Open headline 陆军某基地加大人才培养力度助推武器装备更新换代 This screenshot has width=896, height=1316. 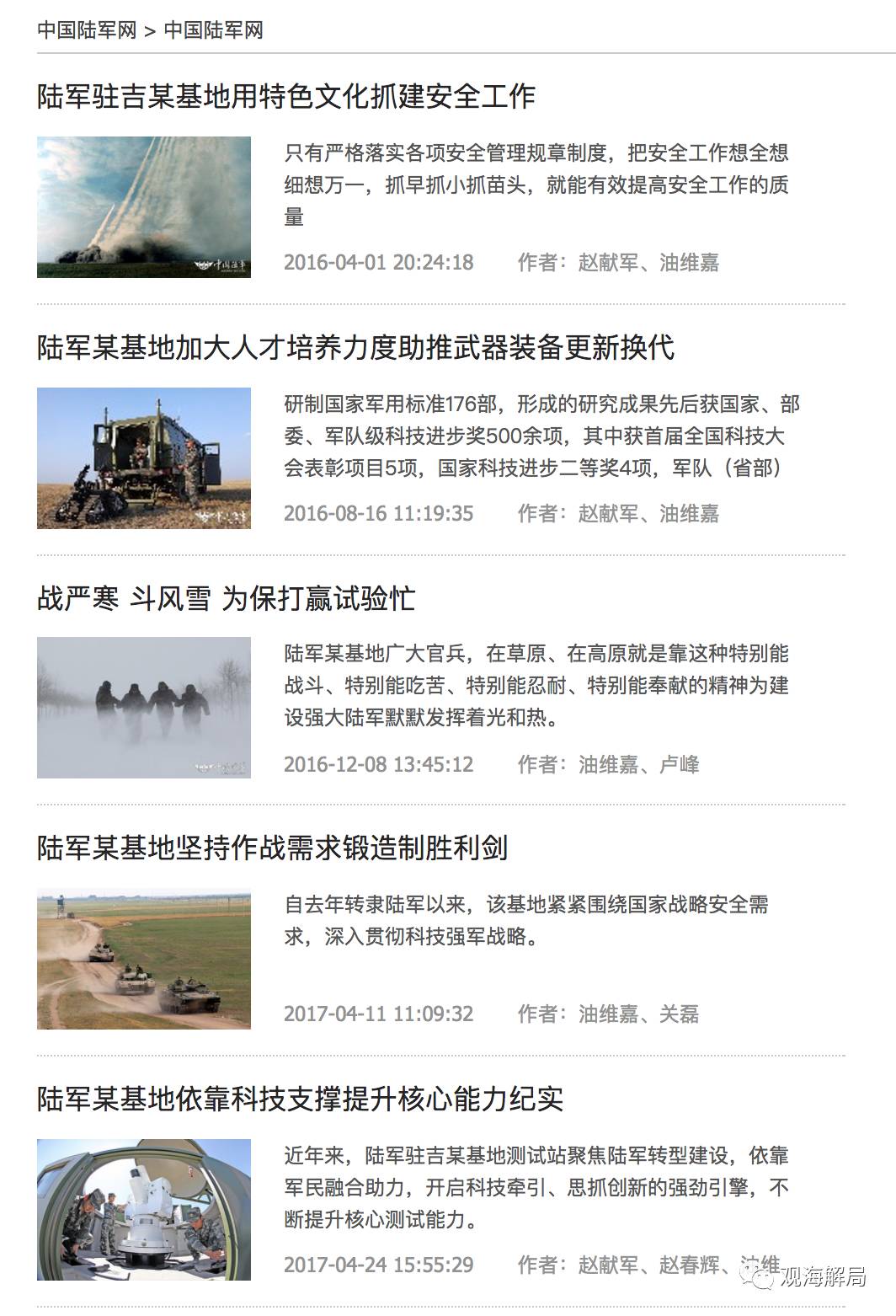click(x=355, y=347)
